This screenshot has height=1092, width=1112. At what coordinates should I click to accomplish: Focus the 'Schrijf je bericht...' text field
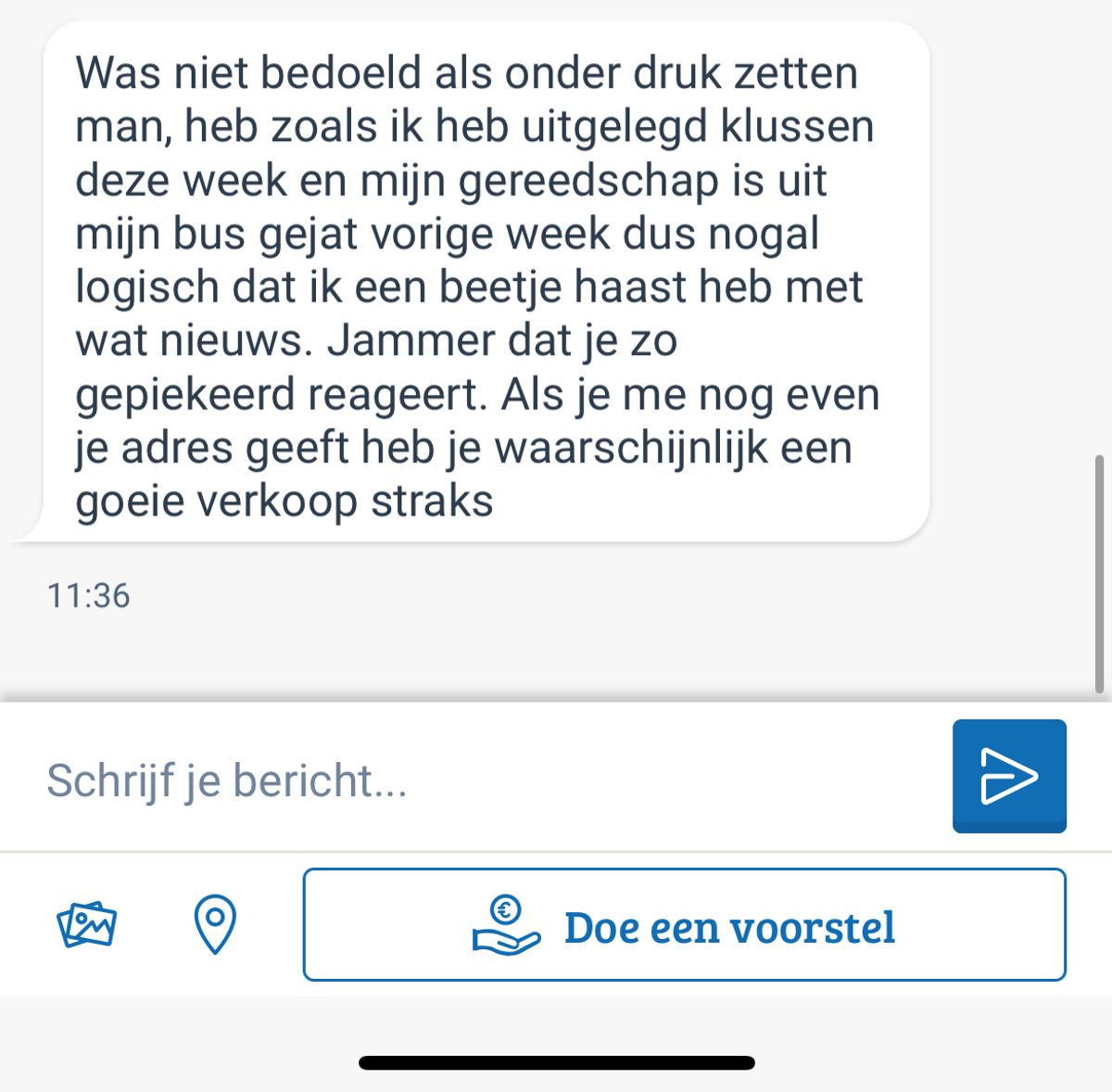point(482,780)
